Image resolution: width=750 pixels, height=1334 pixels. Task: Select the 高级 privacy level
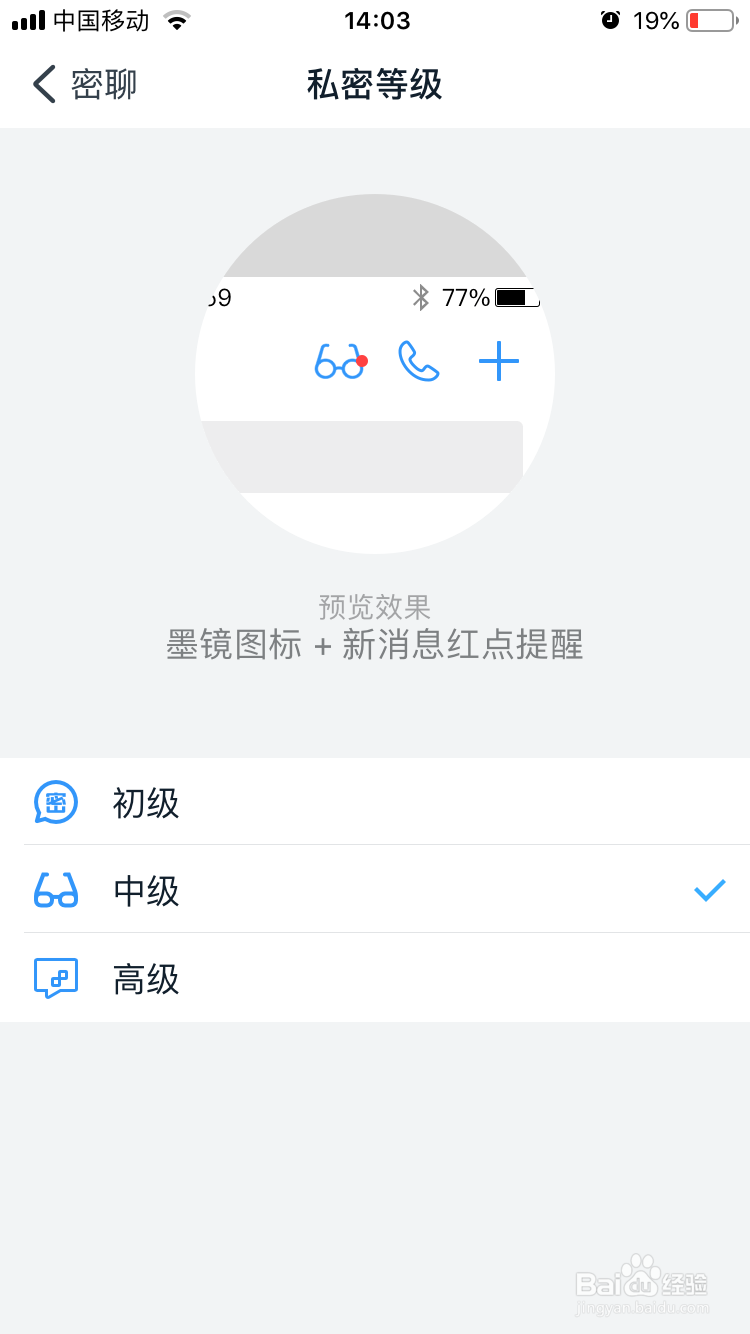pos(146,978)
